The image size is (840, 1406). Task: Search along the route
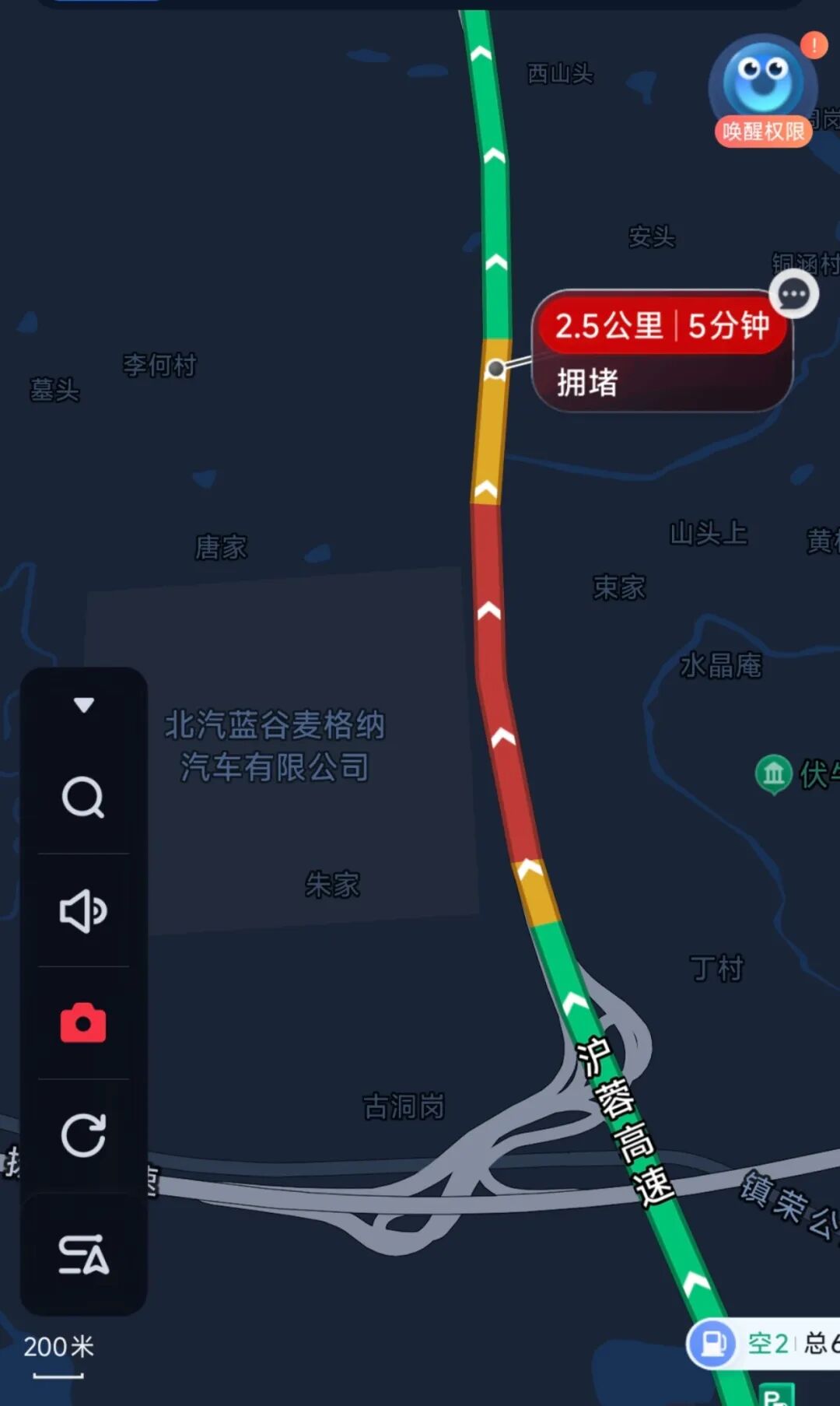pyautogui.click(x=83, y=797)
